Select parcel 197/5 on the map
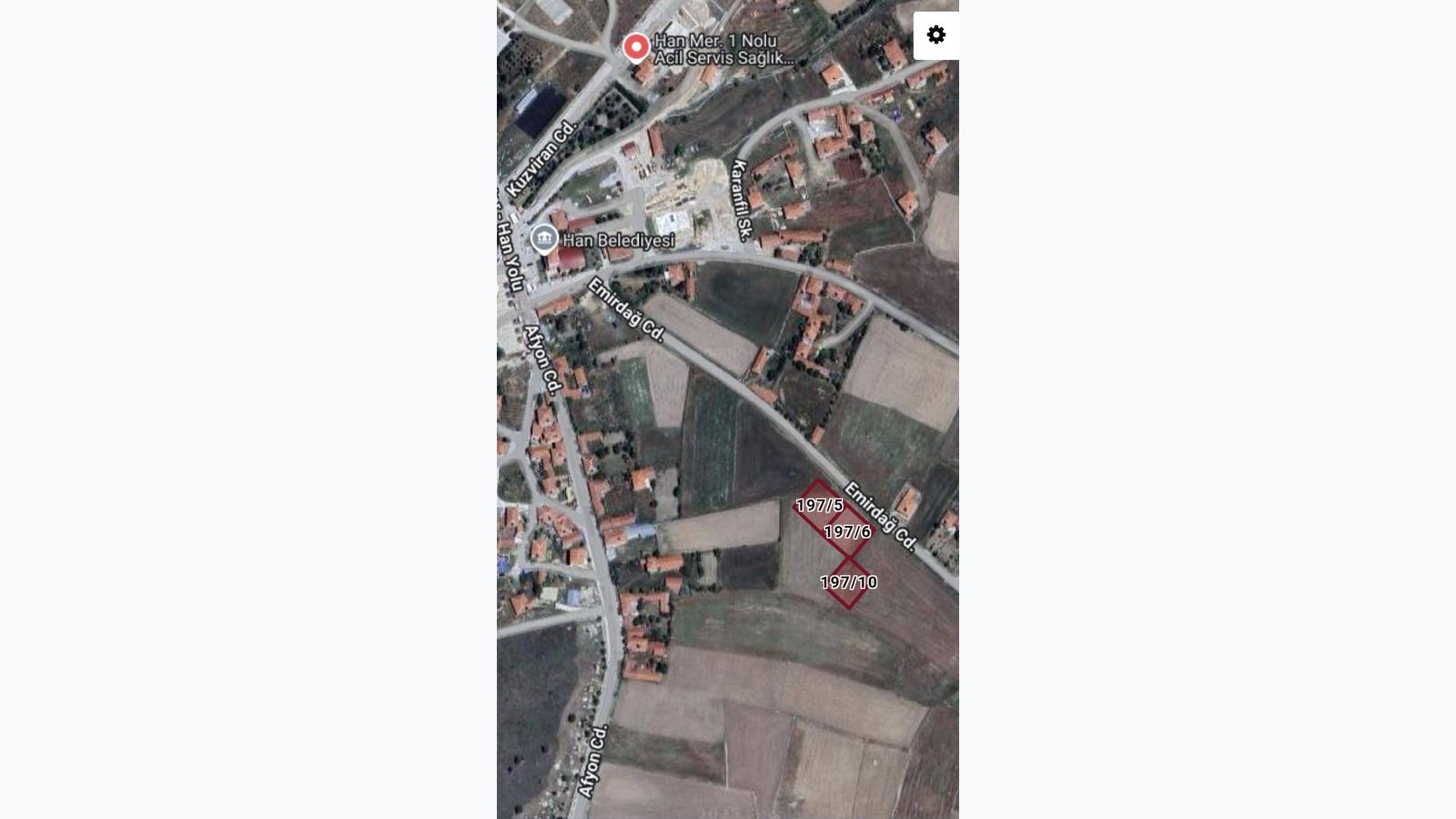This screenshot has height=819, width=1456. (819, 505)
